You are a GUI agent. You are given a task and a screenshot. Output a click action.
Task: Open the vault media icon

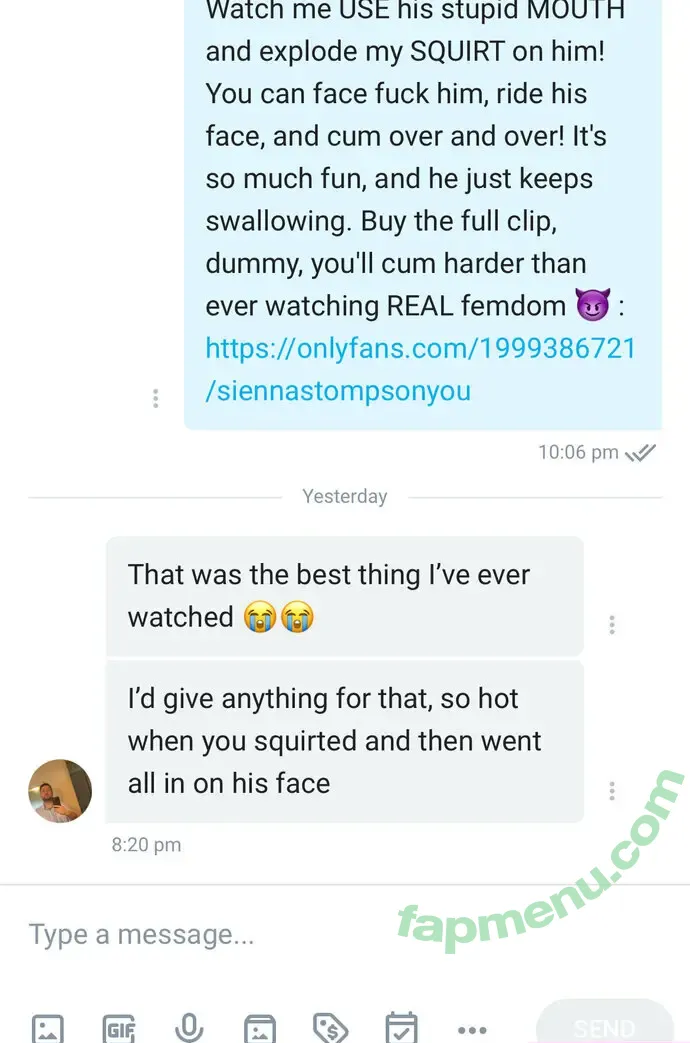260,1028
